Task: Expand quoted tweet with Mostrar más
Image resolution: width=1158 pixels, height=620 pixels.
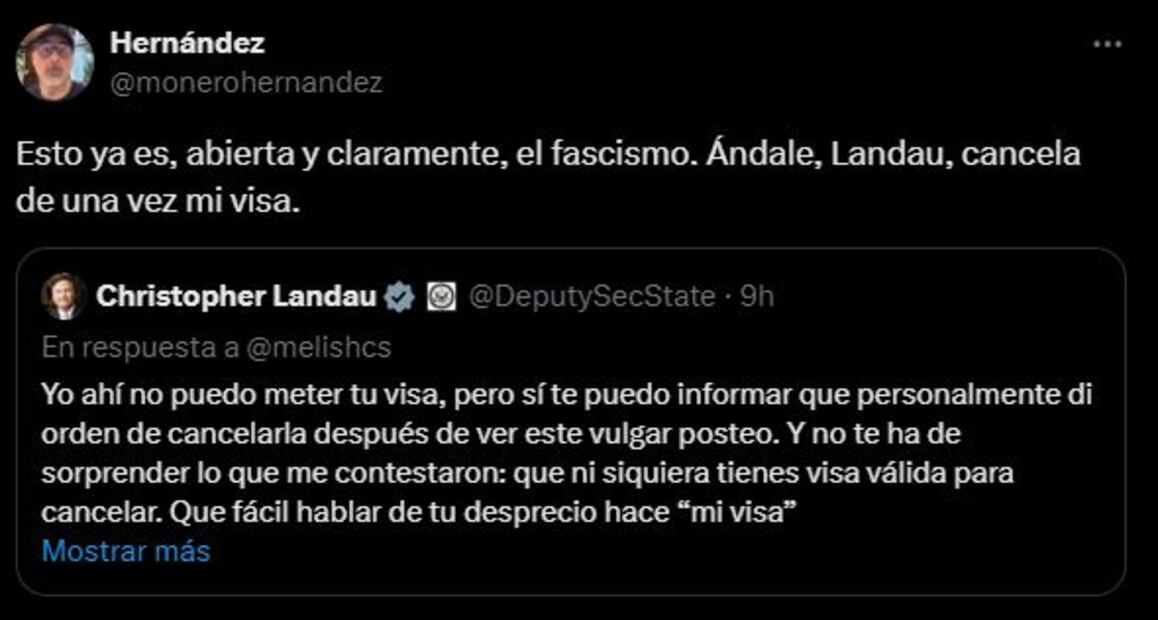Action: pyautogui.click(x=126, y=551)
